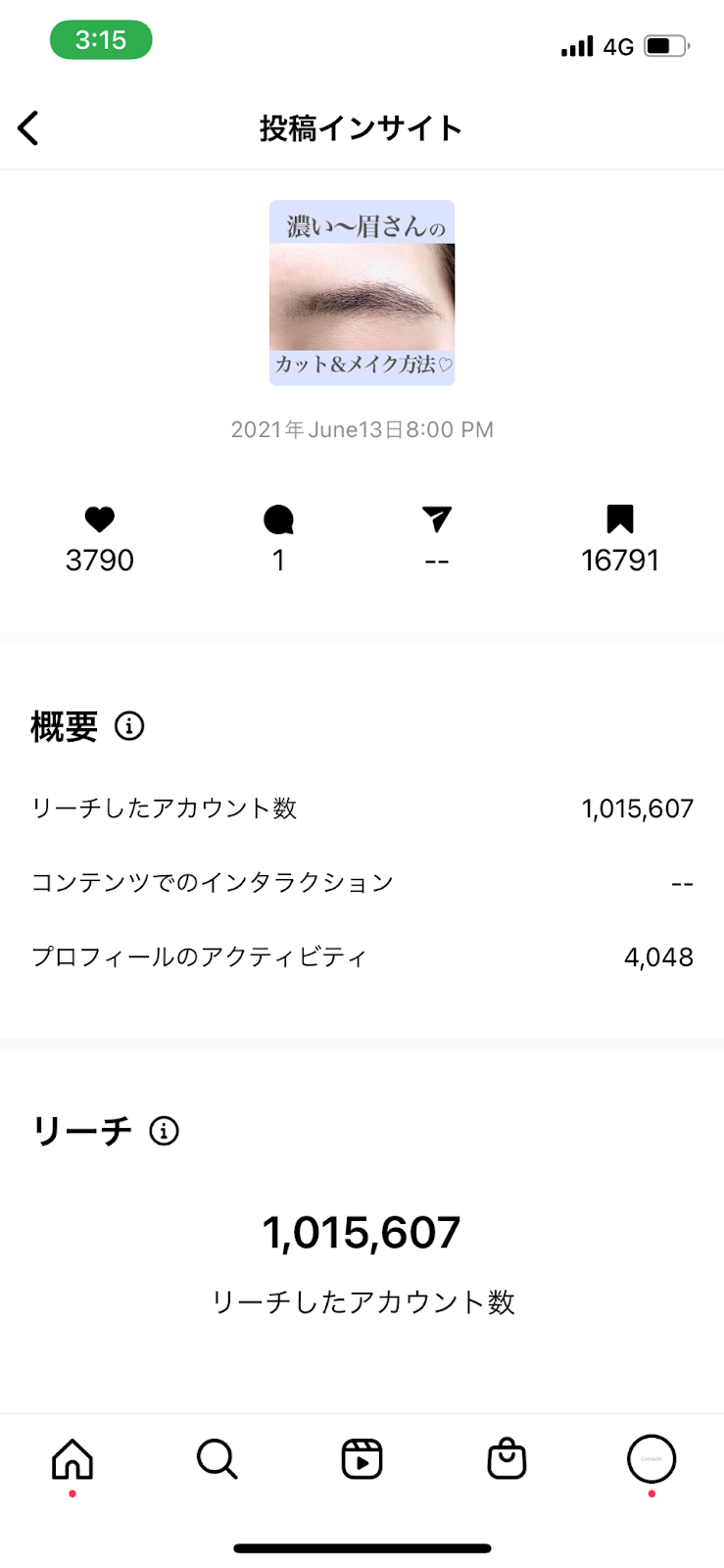Open the Search tab
Image resolution: width=724 pixels, height=1568 pixels.
tap(217, 1458)
